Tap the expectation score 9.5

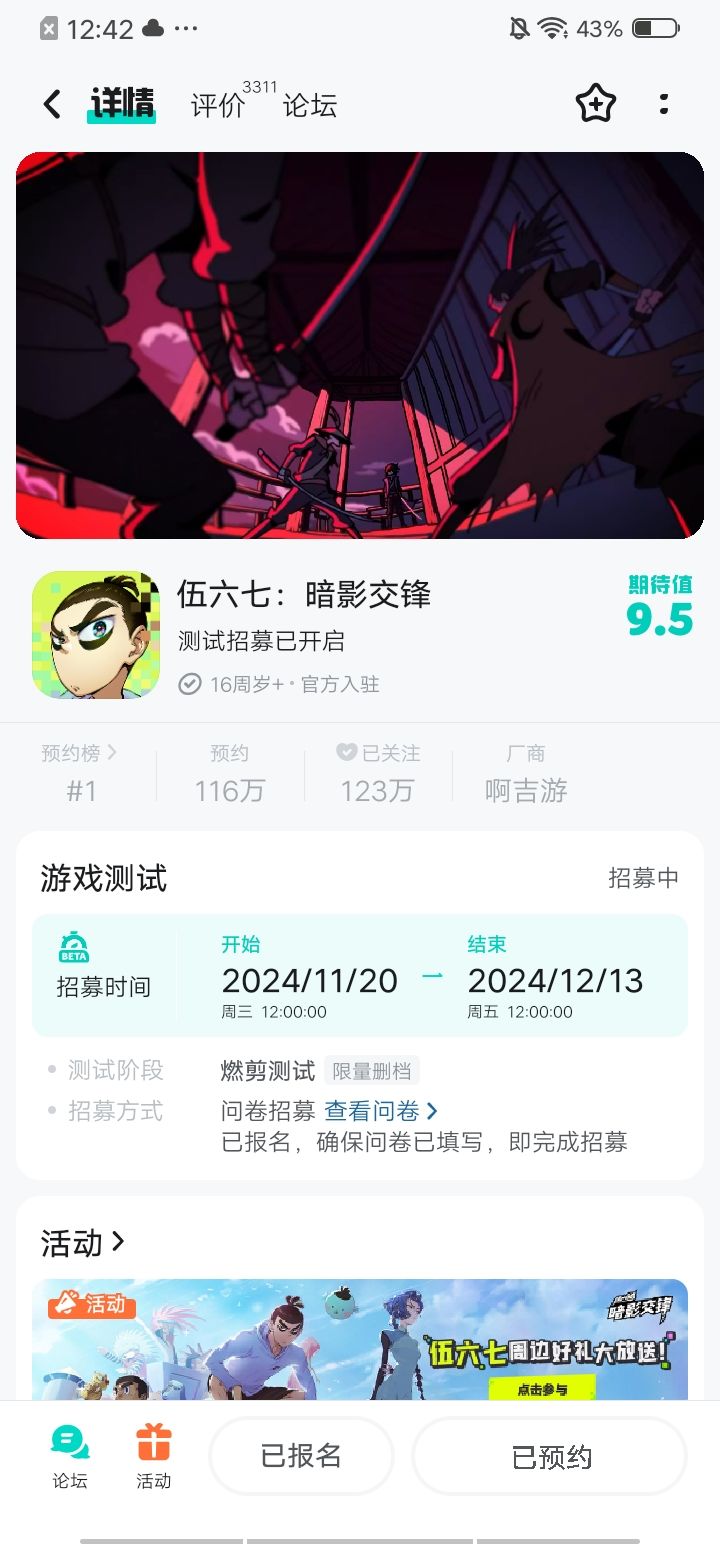point(662,620)
